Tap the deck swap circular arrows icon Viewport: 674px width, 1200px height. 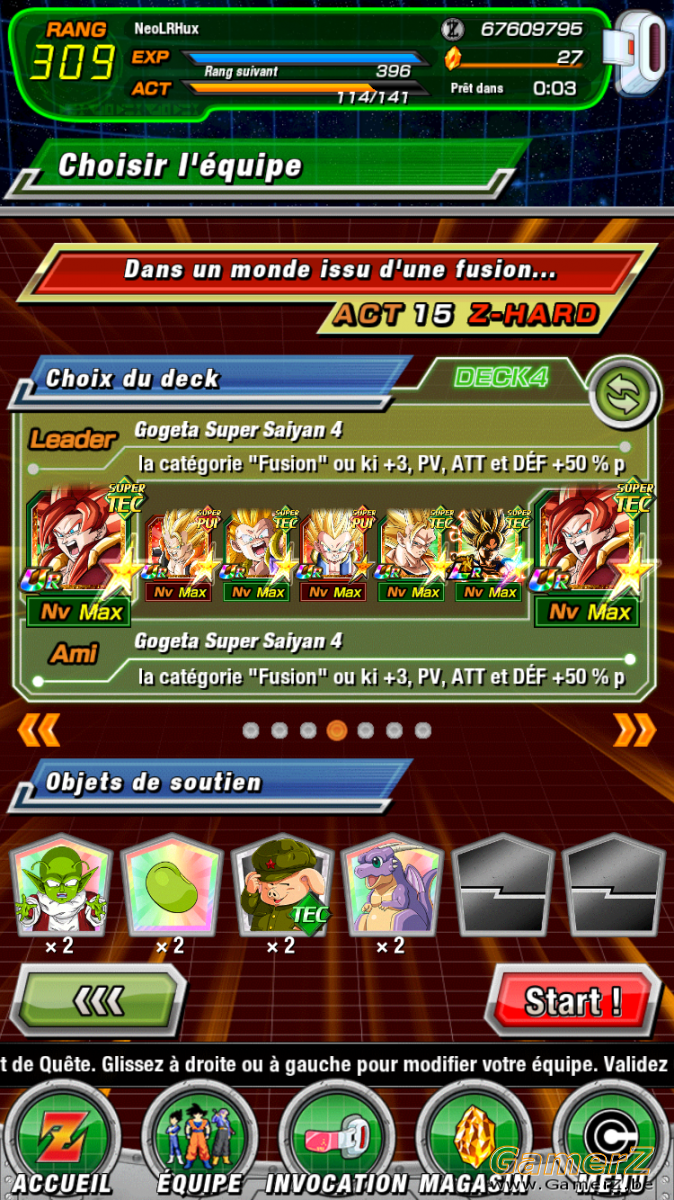(x=623, y=393)
